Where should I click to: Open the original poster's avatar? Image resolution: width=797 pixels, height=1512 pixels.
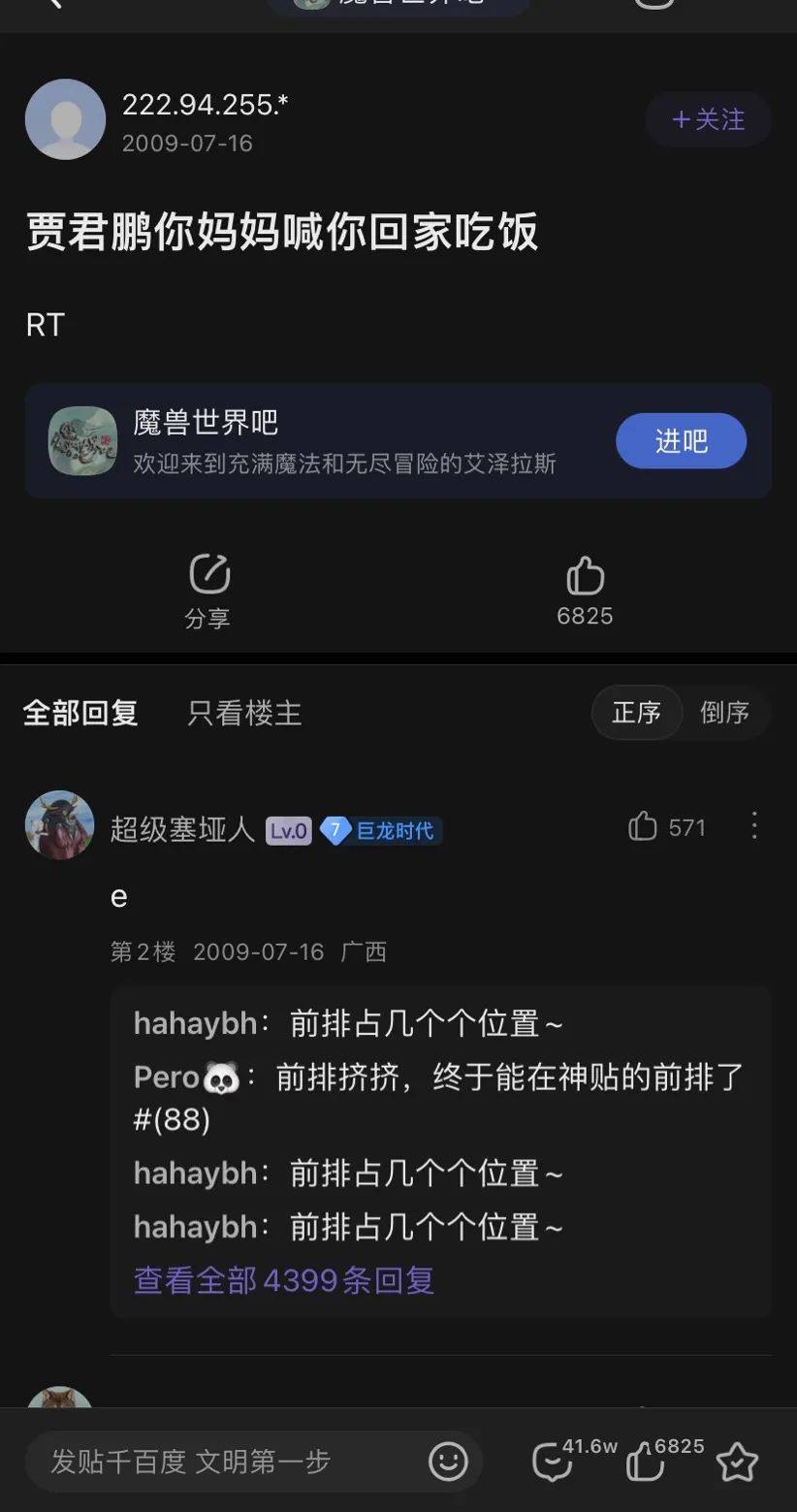tap(65, 119)
